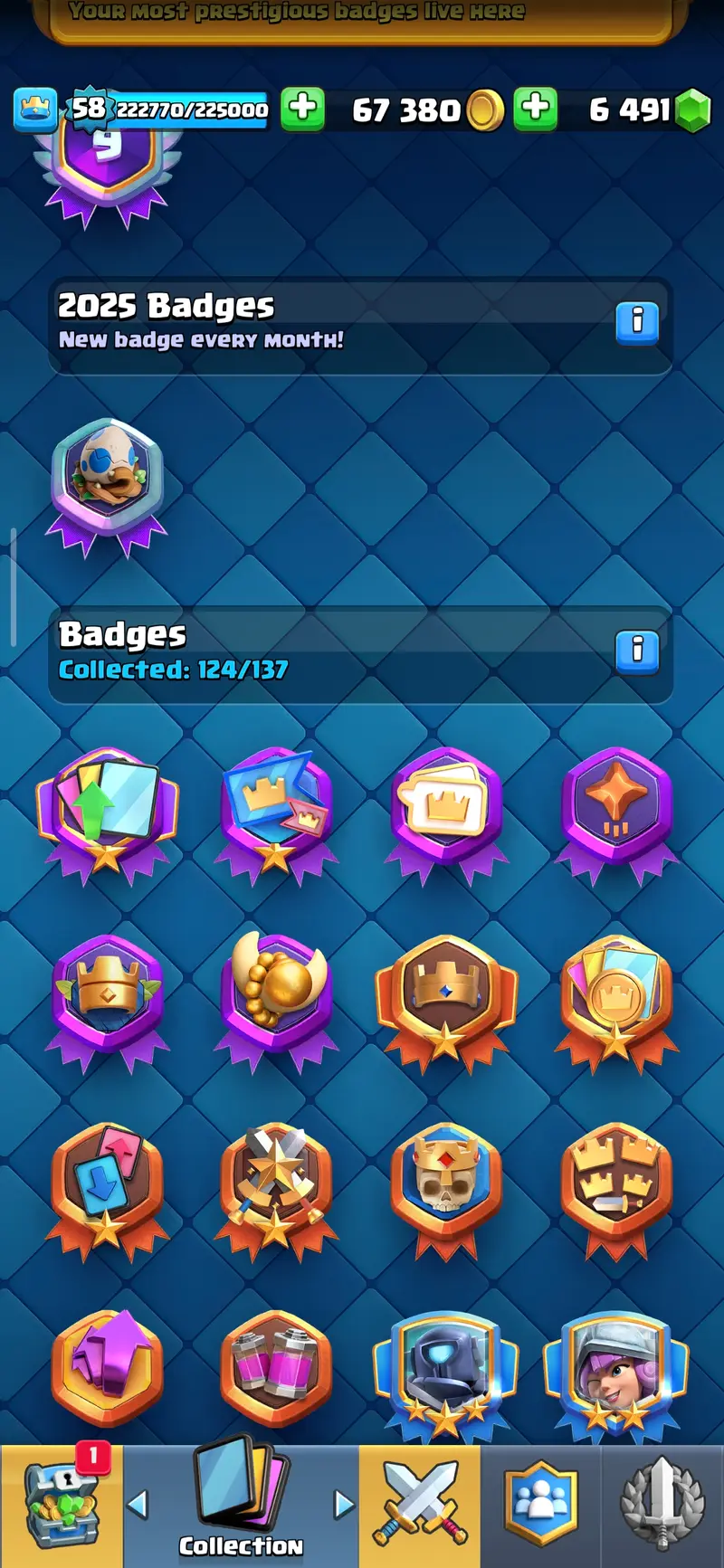
Task: View the Mini P.E.K.K.A mastery badge
Action: coord(445,1371)
